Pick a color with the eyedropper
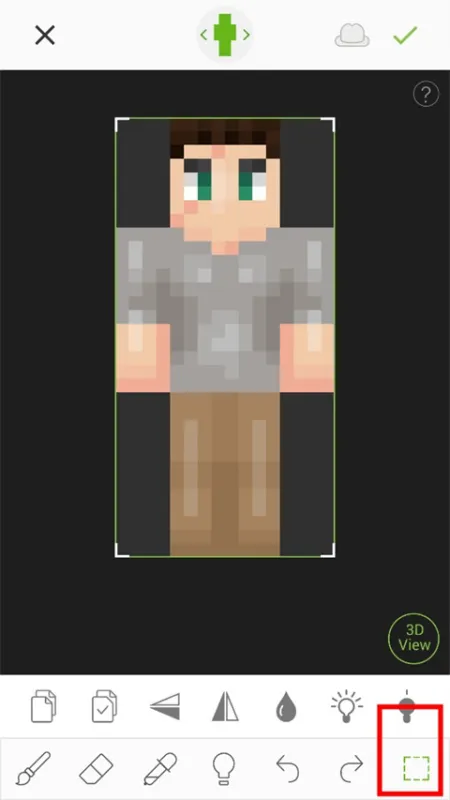This screenshot has width=450, height=800. tap(160, 768)
